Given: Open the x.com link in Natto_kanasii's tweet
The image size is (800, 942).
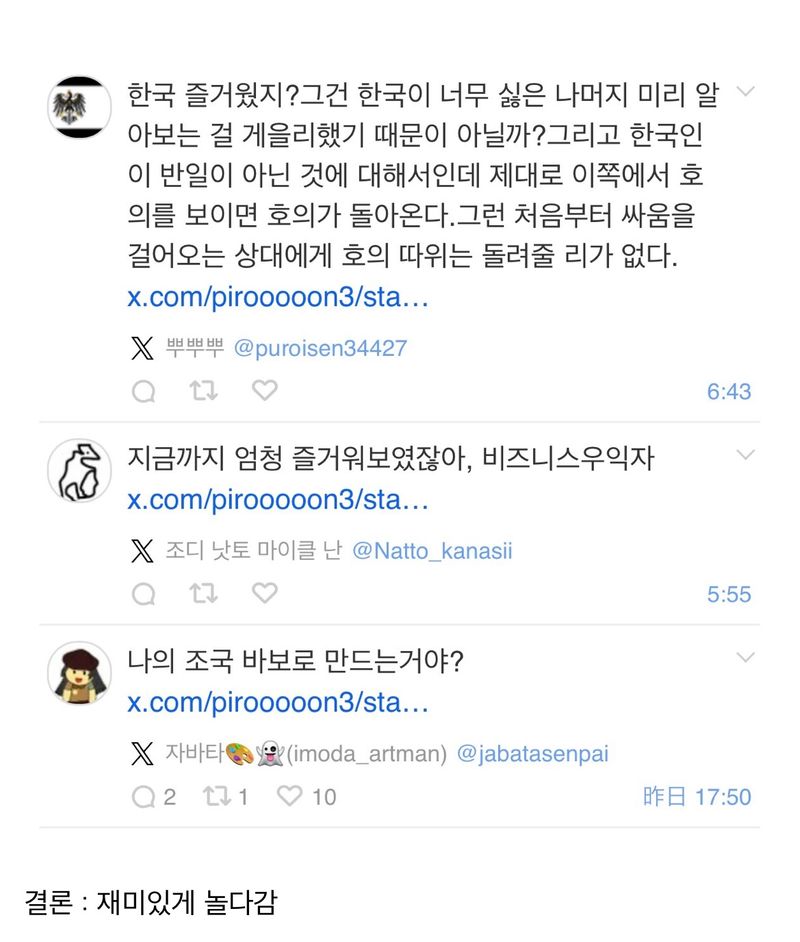Looking at the screenshot, I should [278, 500].
